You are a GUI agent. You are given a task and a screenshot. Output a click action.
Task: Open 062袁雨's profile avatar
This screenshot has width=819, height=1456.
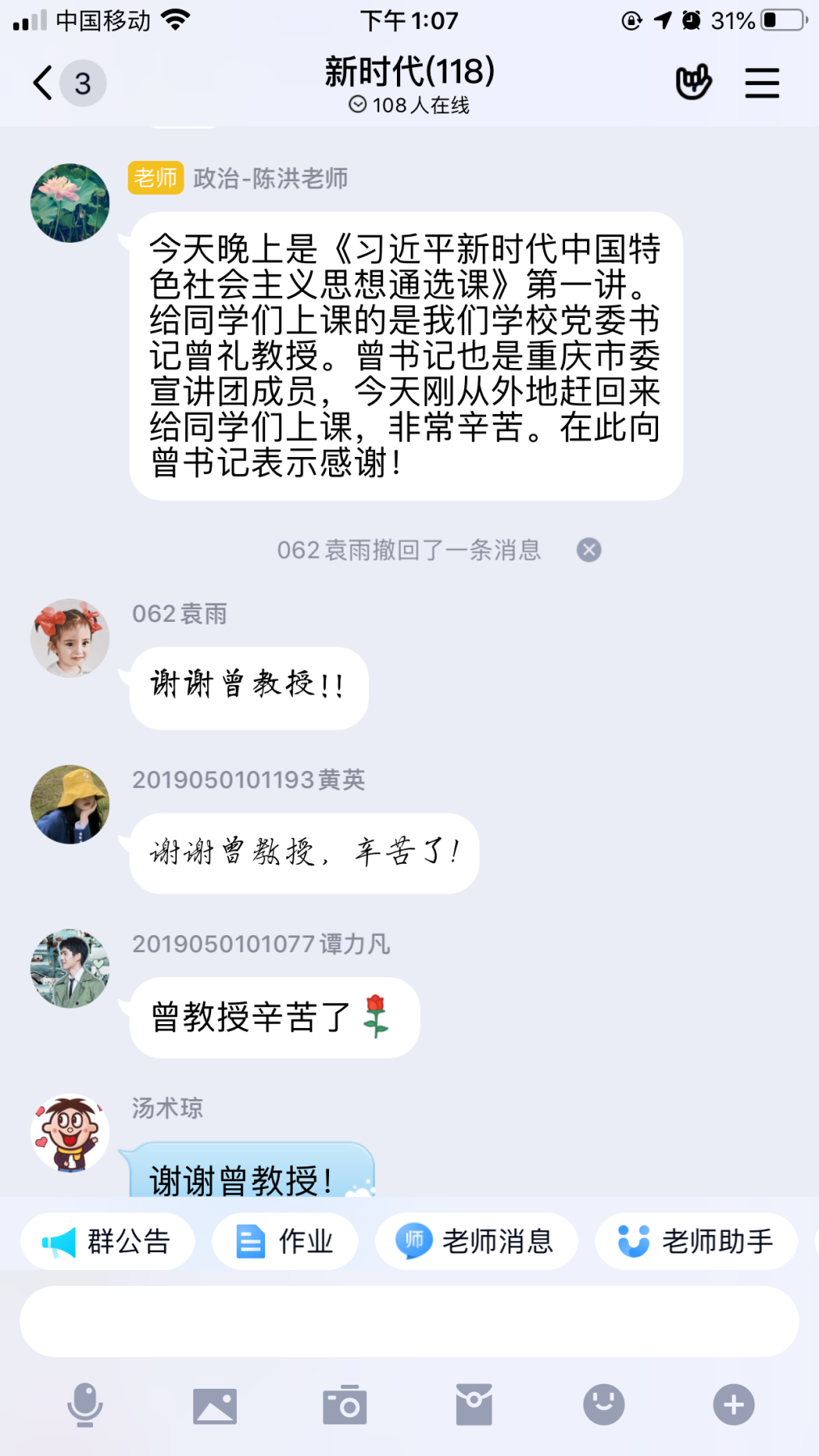pyautogui.click(x=70, y=638)
